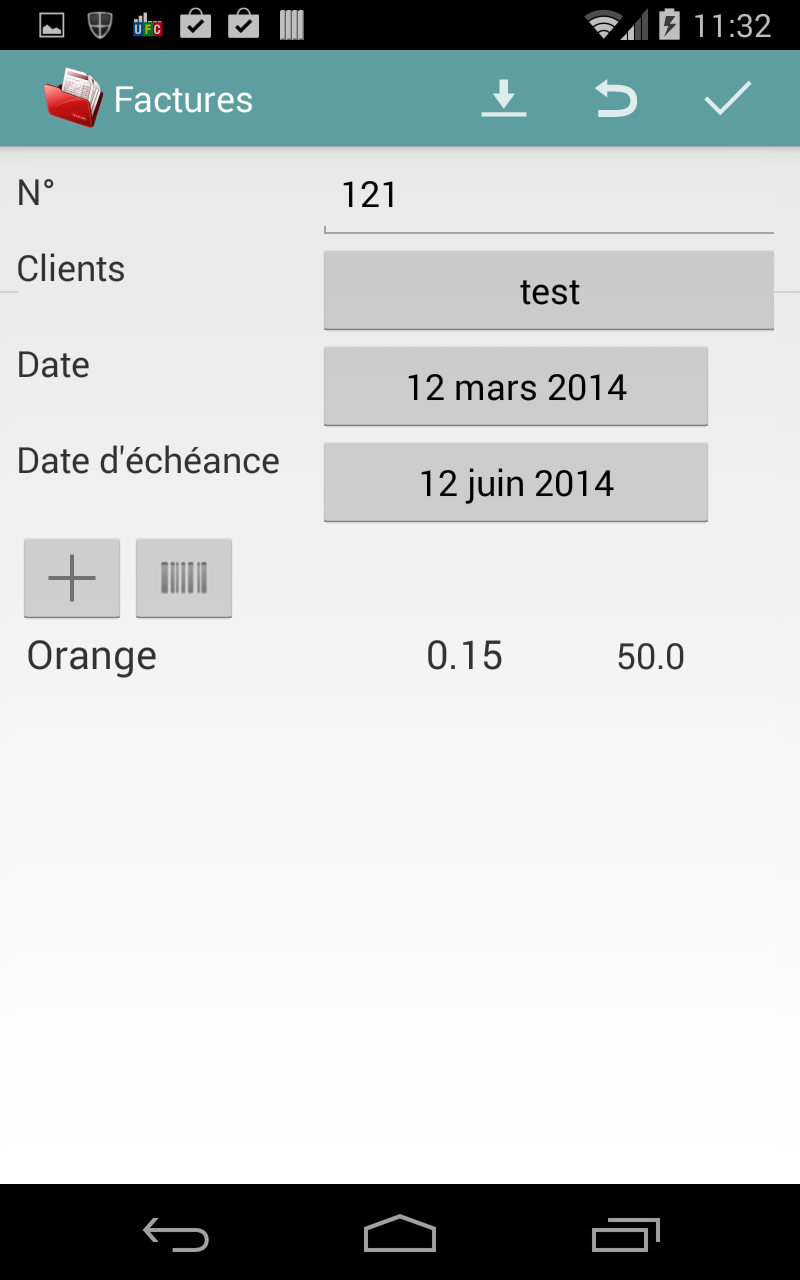The height and width of the screenshot is (1280, 800).
Task: Tap the Orange quantity value 50.0
Action: pos(650,656)
